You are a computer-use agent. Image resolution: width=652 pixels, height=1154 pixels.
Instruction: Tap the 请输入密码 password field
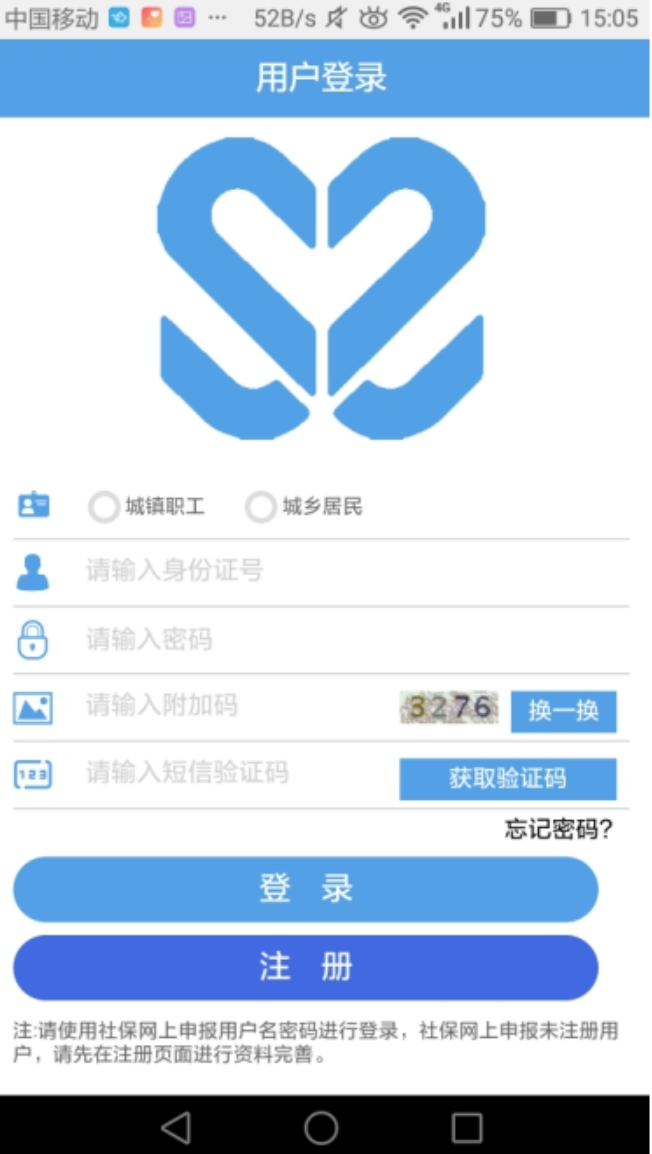[x=300, y=640]
